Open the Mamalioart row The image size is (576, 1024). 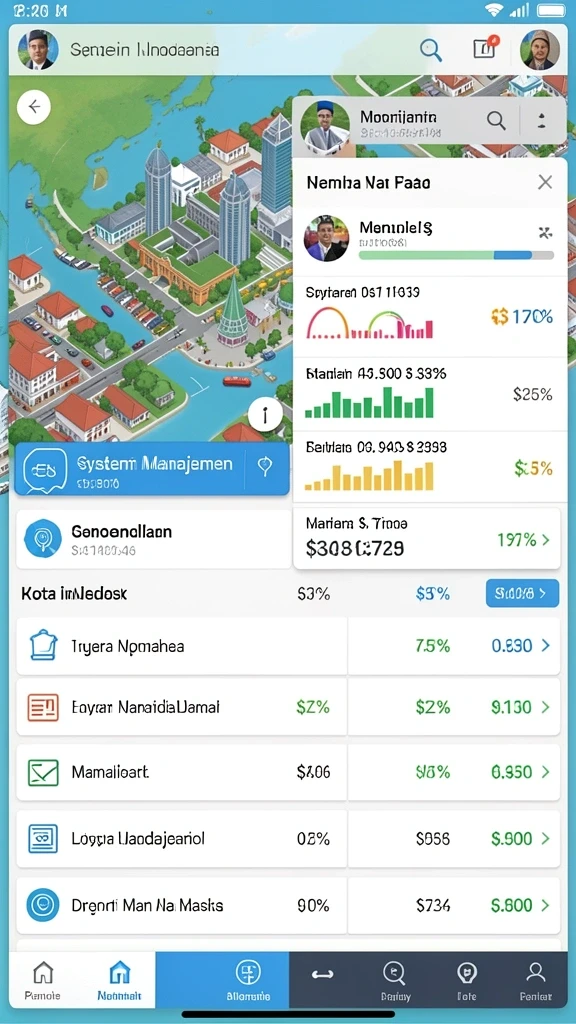tap(288, 772)
